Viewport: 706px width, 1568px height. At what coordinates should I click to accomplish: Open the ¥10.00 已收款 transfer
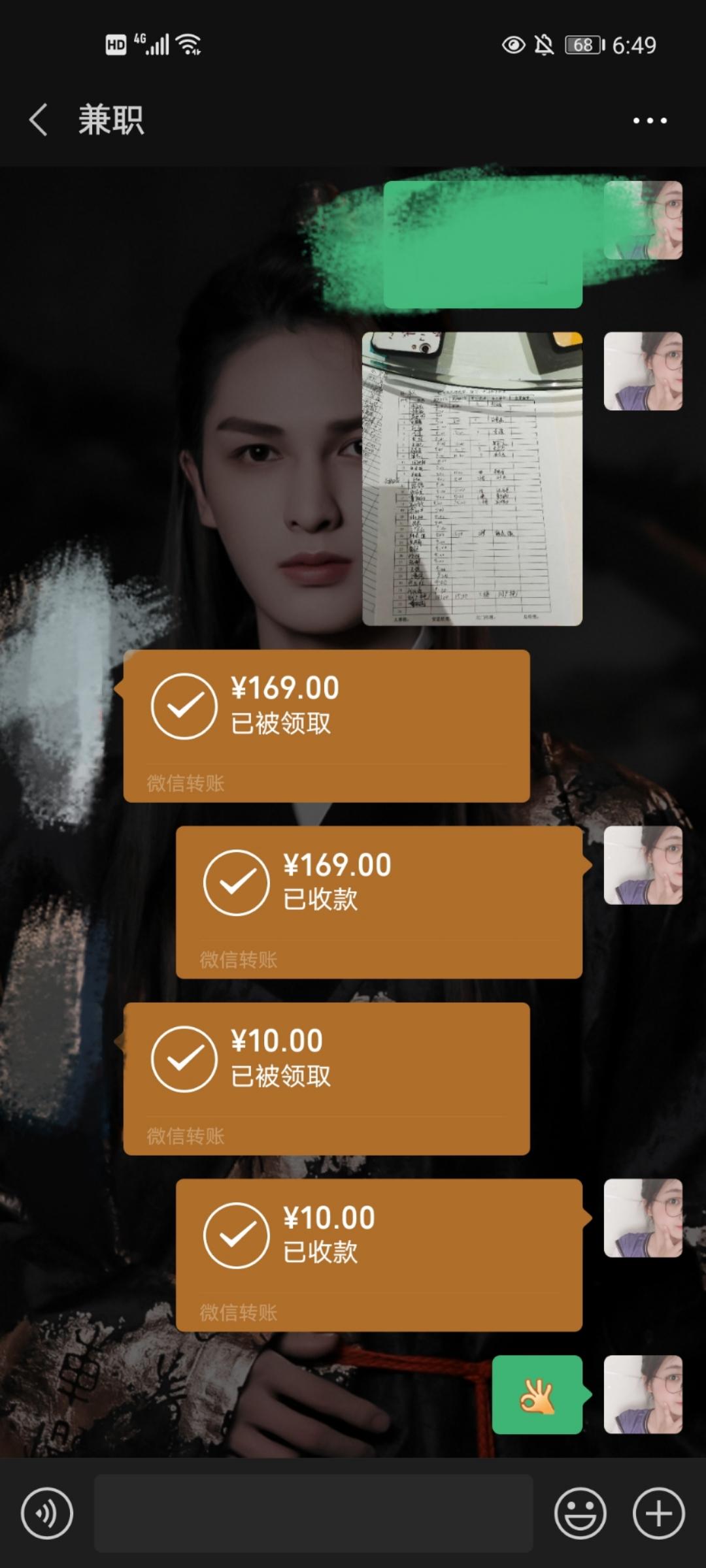tap(378, 1254)
